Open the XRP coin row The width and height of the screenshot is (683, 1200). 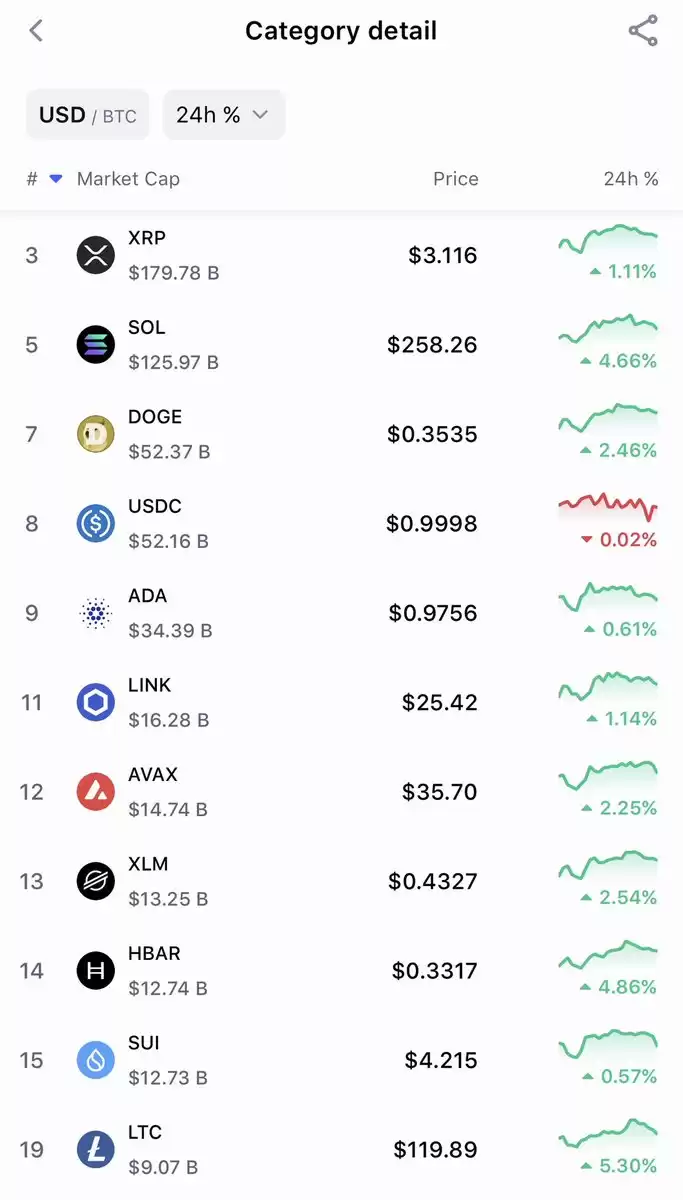click(x=341, y=255)
